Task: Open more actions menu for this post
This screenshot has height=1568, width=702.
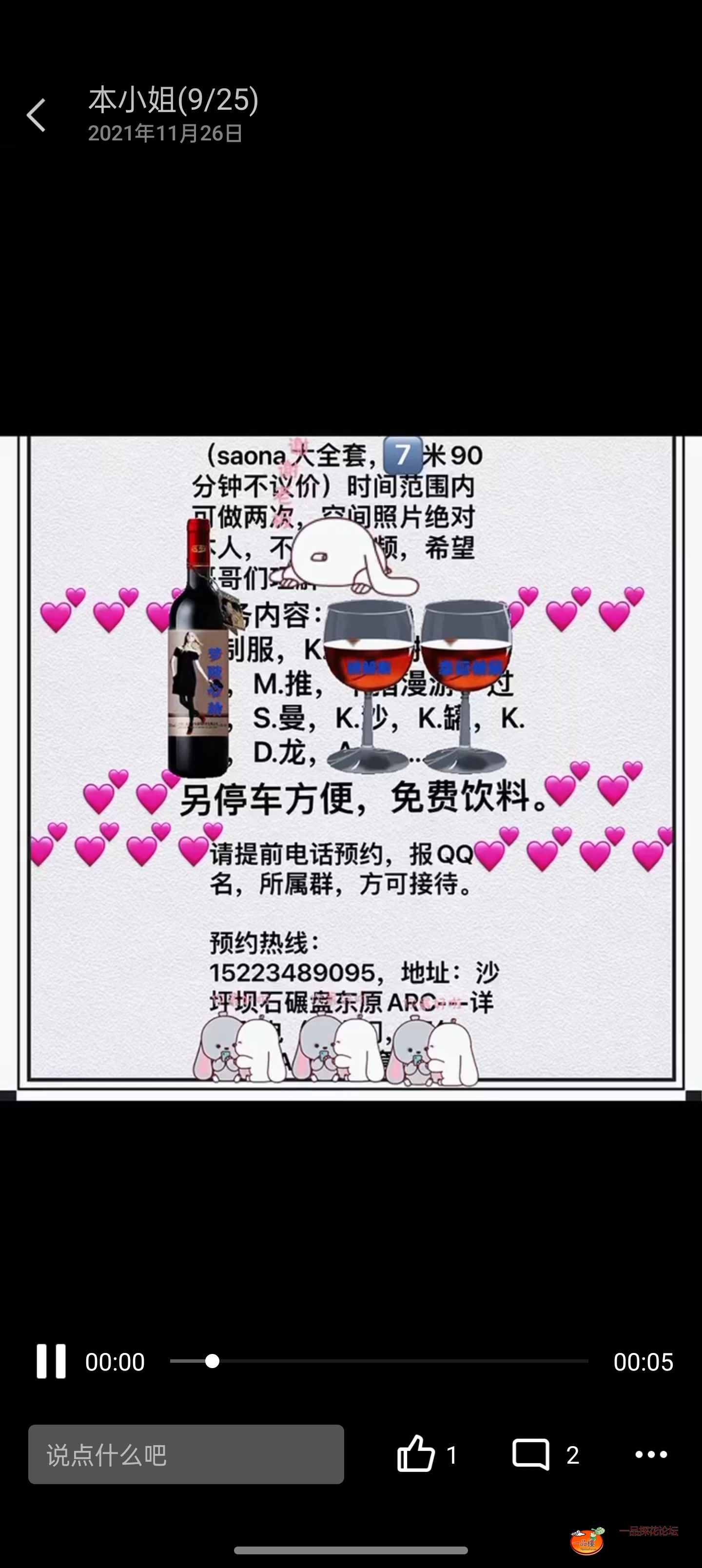Action: point(651,1456)
